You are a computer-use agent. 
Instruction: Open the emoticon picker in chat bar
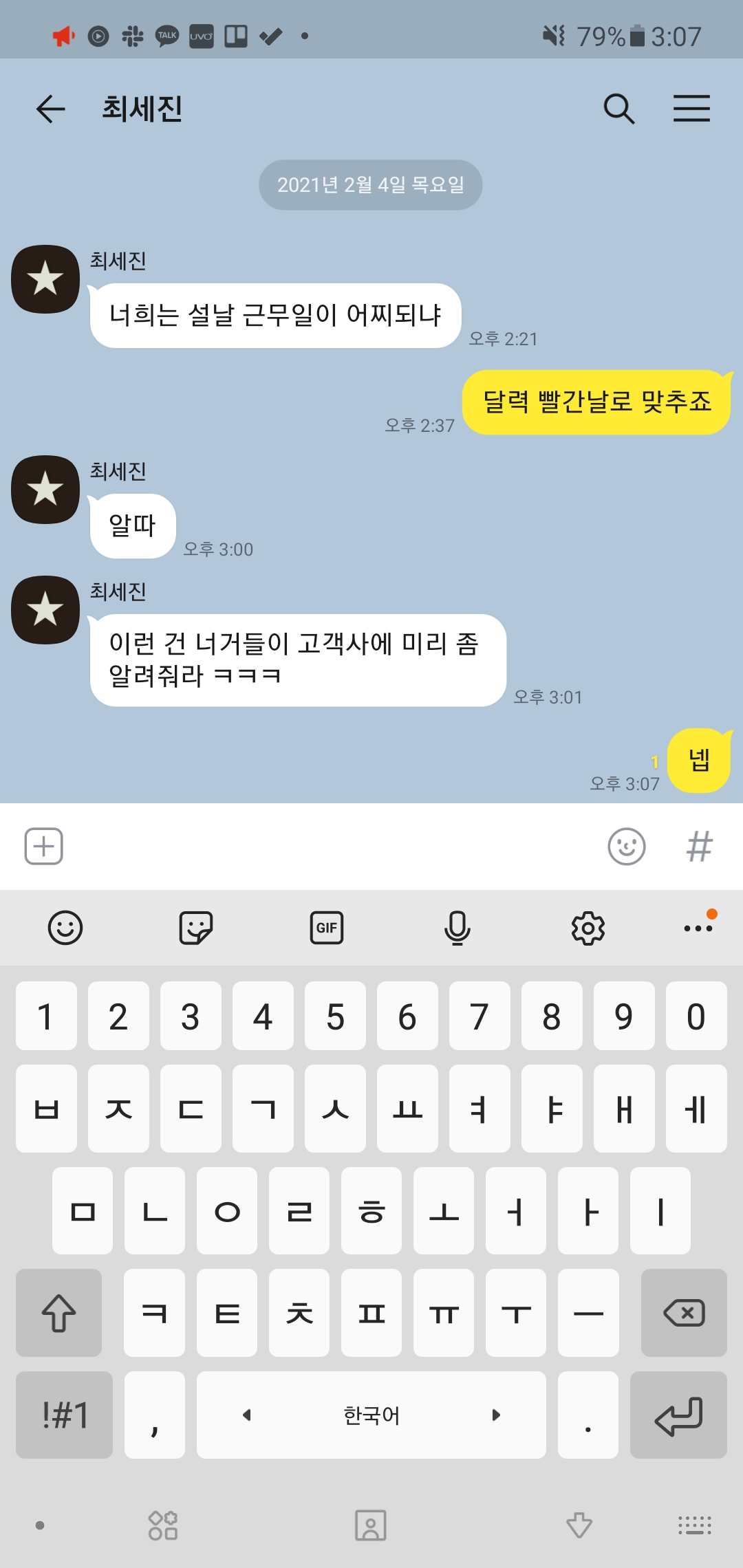pos(626,846)
